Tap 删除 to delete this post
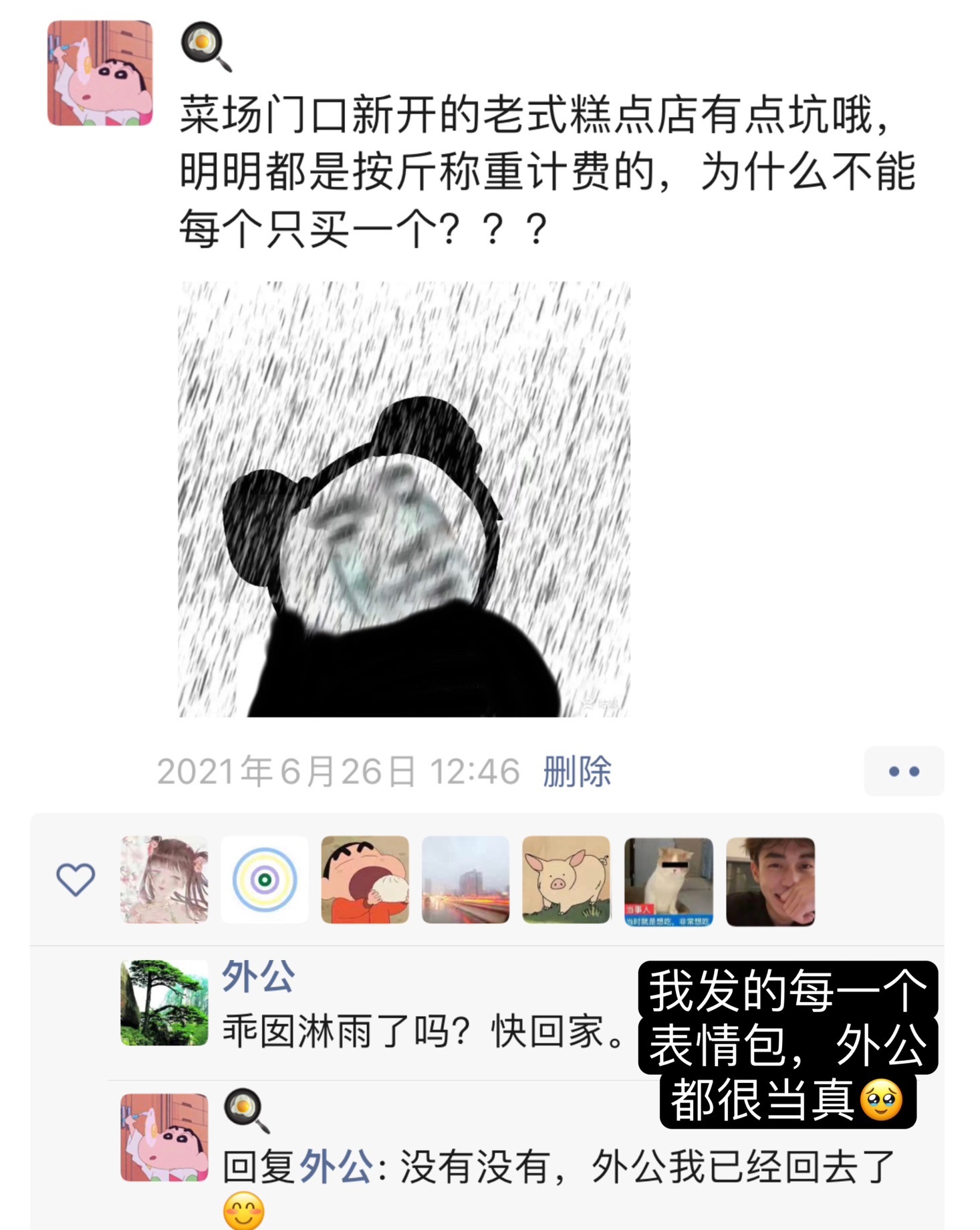 (x=577, y=771)
